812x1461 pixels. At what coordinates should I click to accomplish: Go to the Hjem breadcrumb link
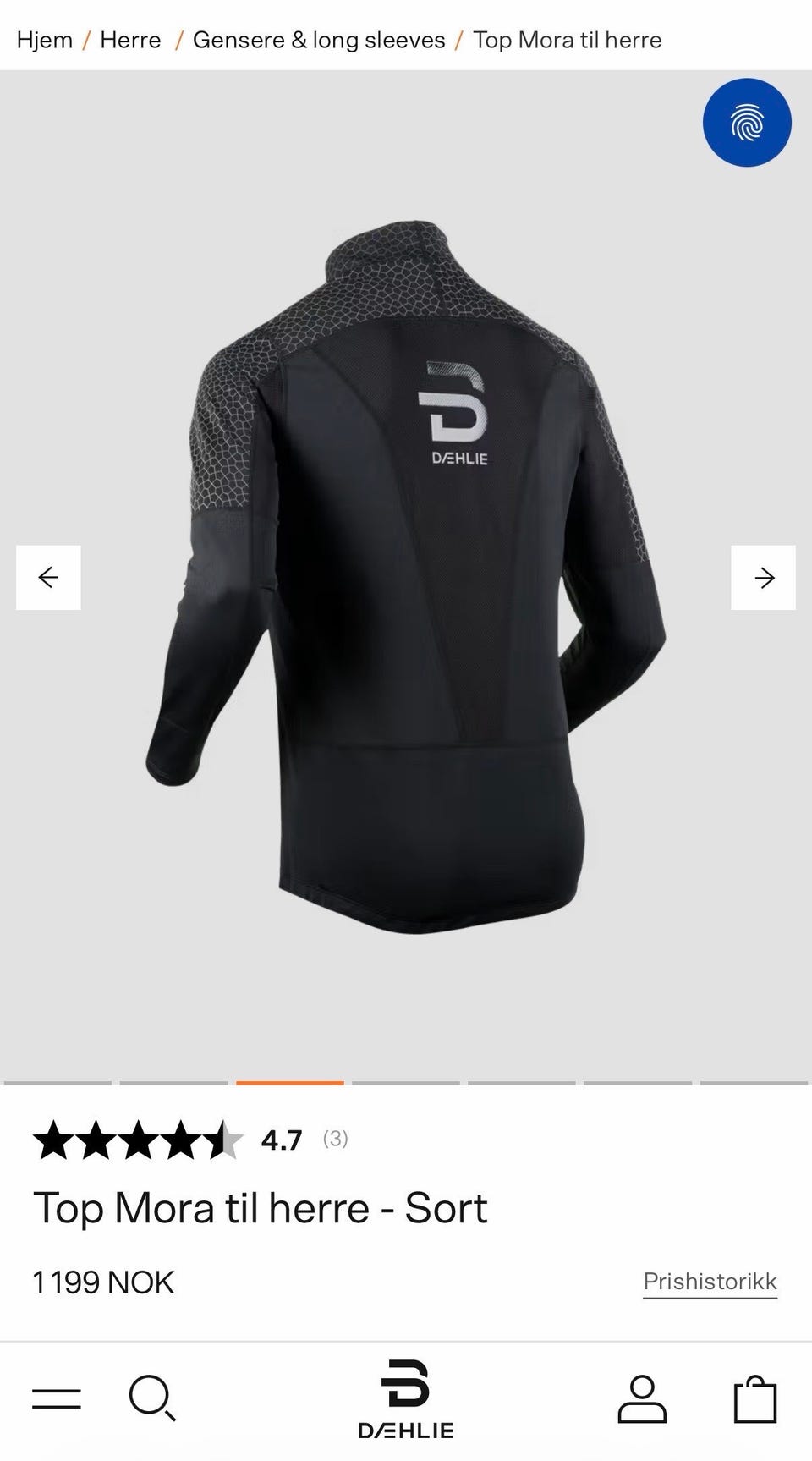click(x=45, y=40)
